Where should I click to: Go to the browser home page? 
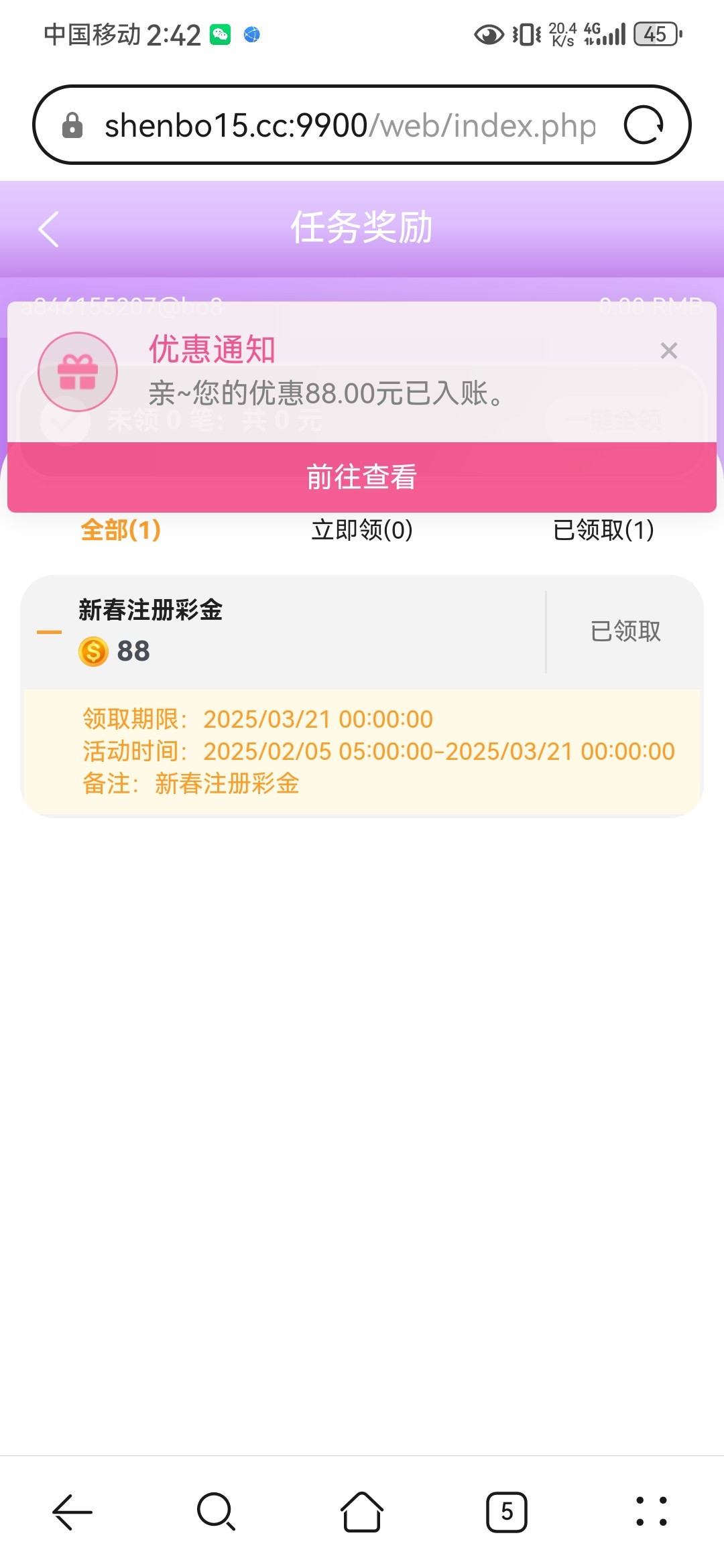[x=362, y=1512]
